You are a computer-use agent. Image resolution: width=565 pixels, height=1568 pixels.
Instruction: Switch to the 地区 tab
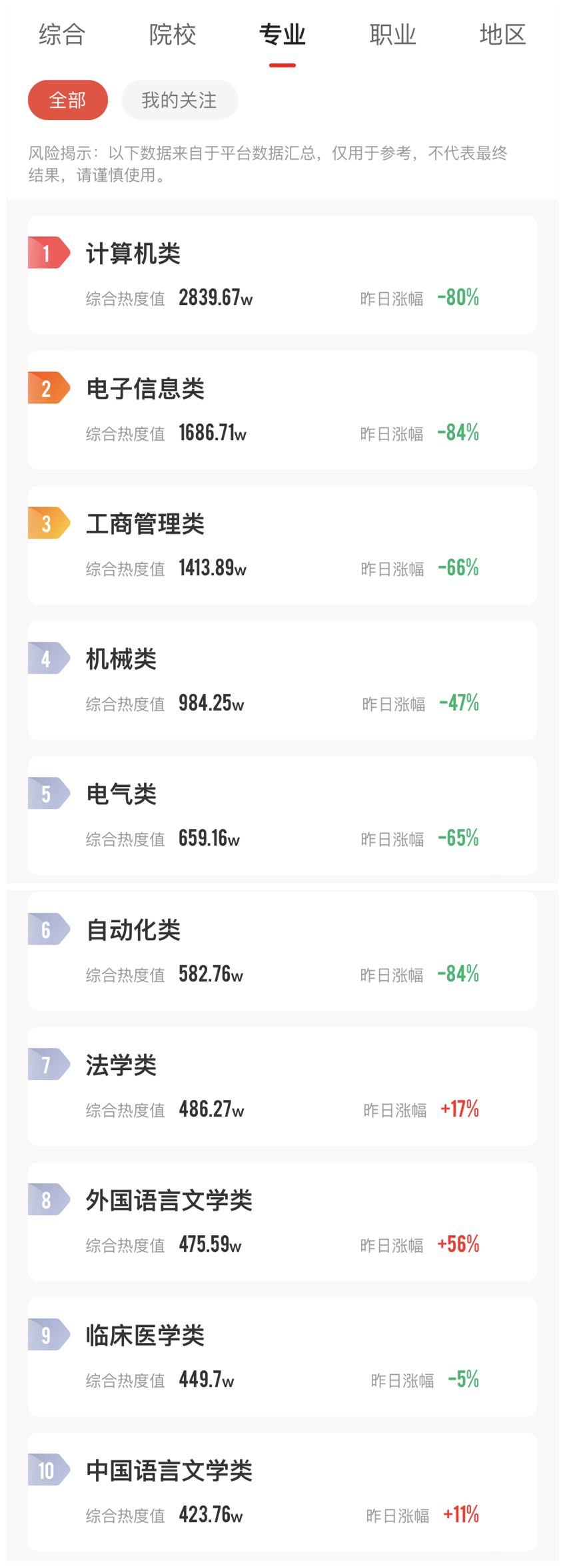coord(502,35)
